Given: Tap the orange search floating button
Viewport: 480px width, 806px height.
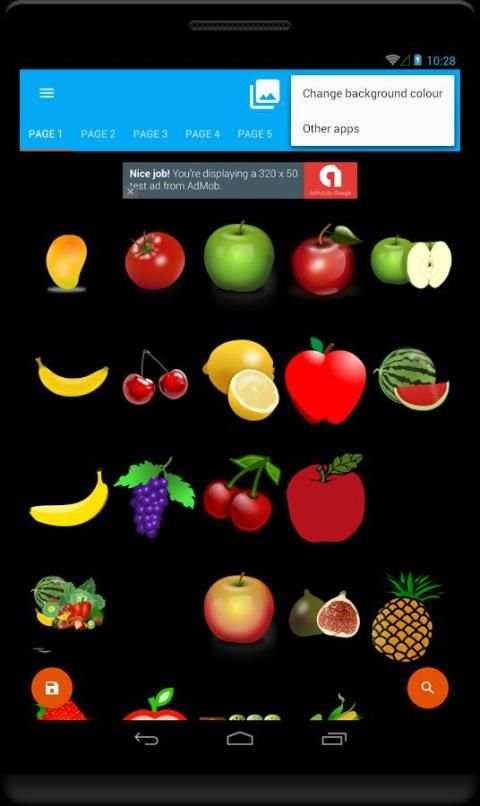Looking at the screenshot, I should coord(428,688).
